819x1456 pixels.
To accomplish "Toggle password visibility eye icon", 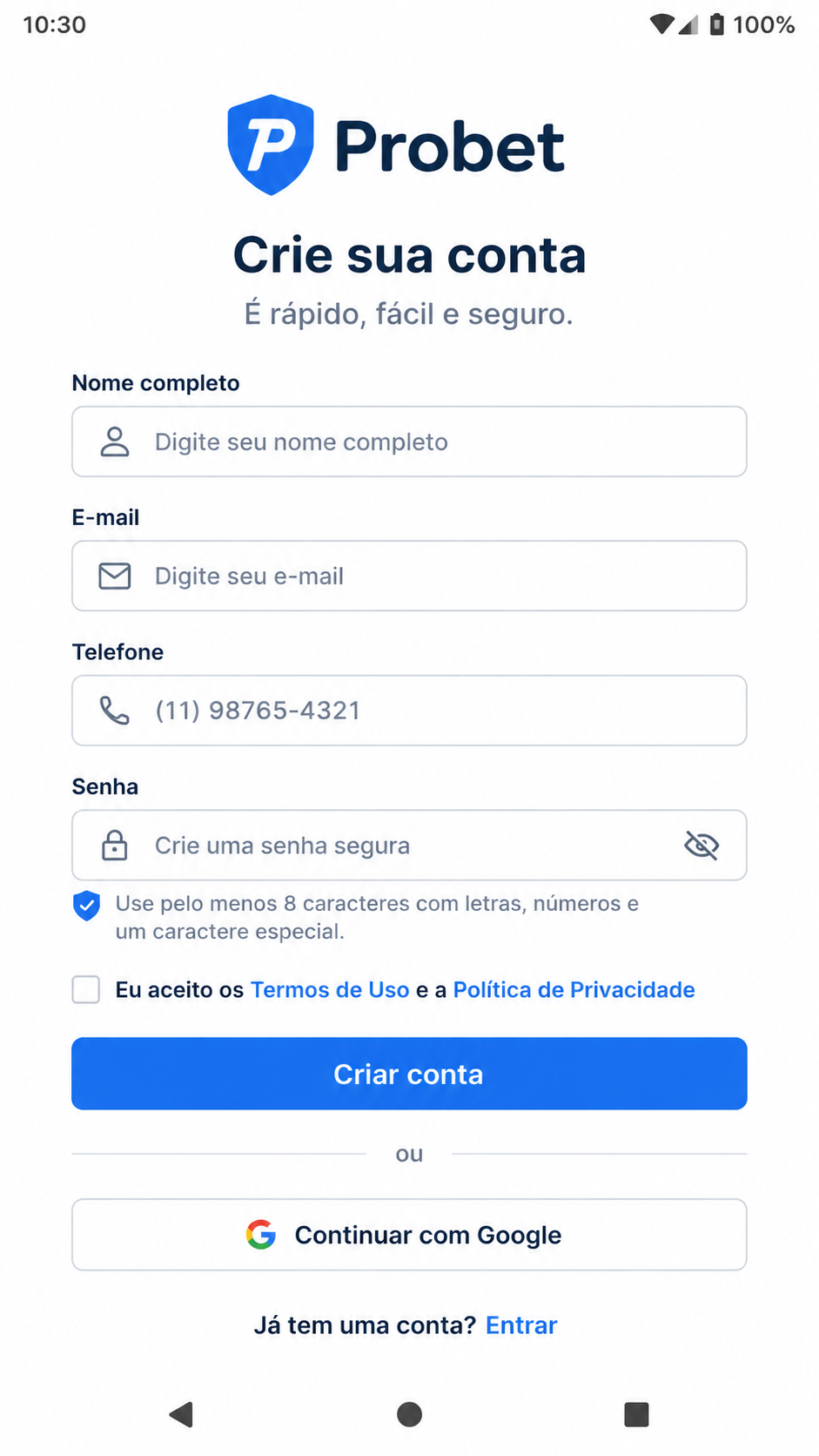I will [x=702, y=845].
